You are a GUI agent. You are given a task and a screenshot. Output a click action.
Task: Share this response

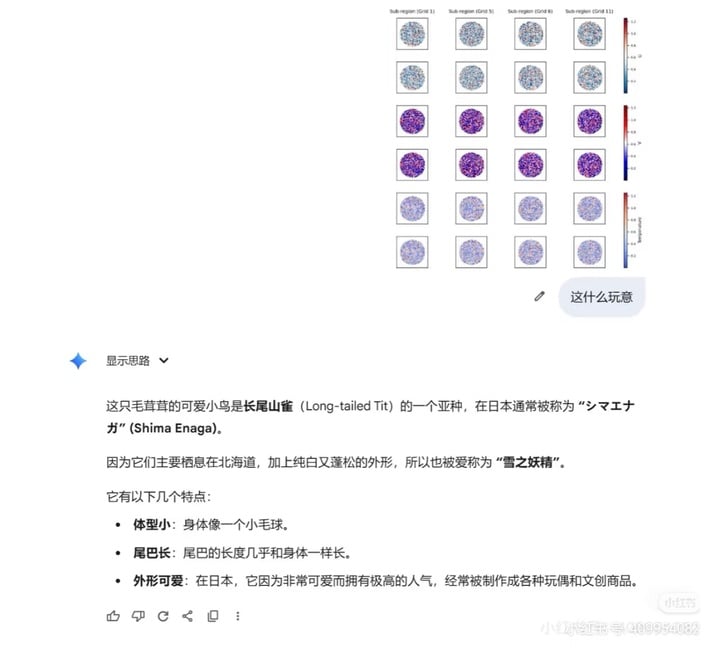(187, 616)
